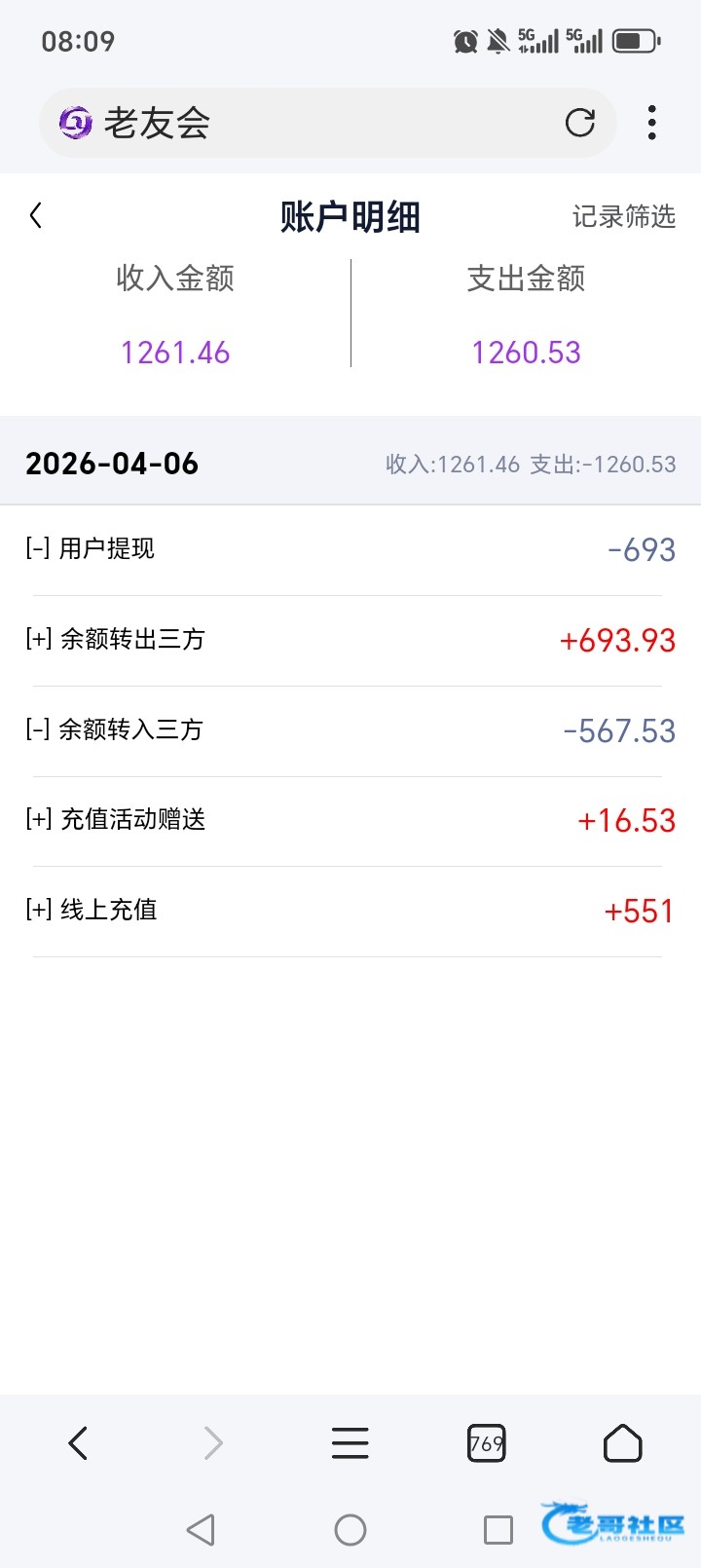This screenshot has height=1568, width=701.
Task: Open 记录筛选 record filter
Action: (623, 216)
